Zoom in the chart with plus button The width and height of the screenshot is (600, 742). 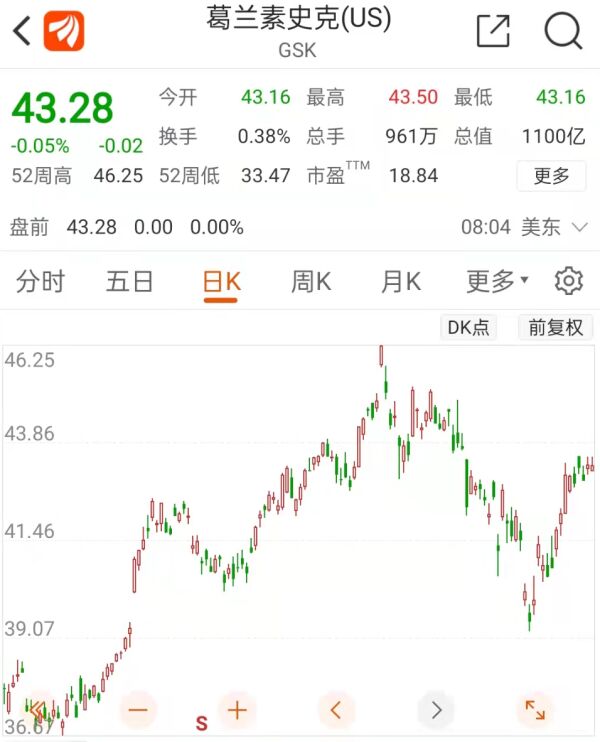pos(237,711)
